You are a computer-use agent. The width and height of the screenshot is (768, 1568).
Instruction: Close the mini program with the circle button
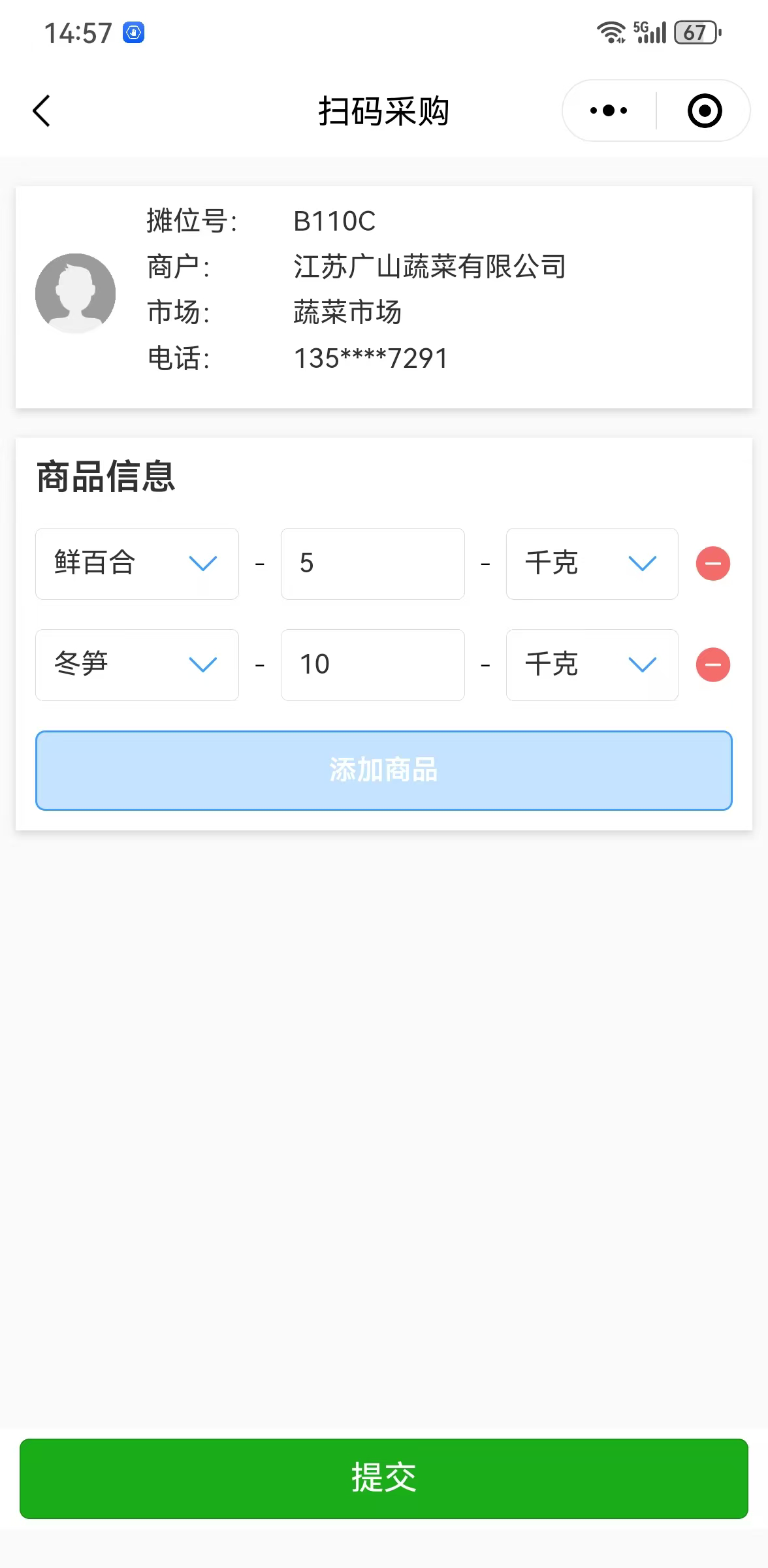point(705,110)
